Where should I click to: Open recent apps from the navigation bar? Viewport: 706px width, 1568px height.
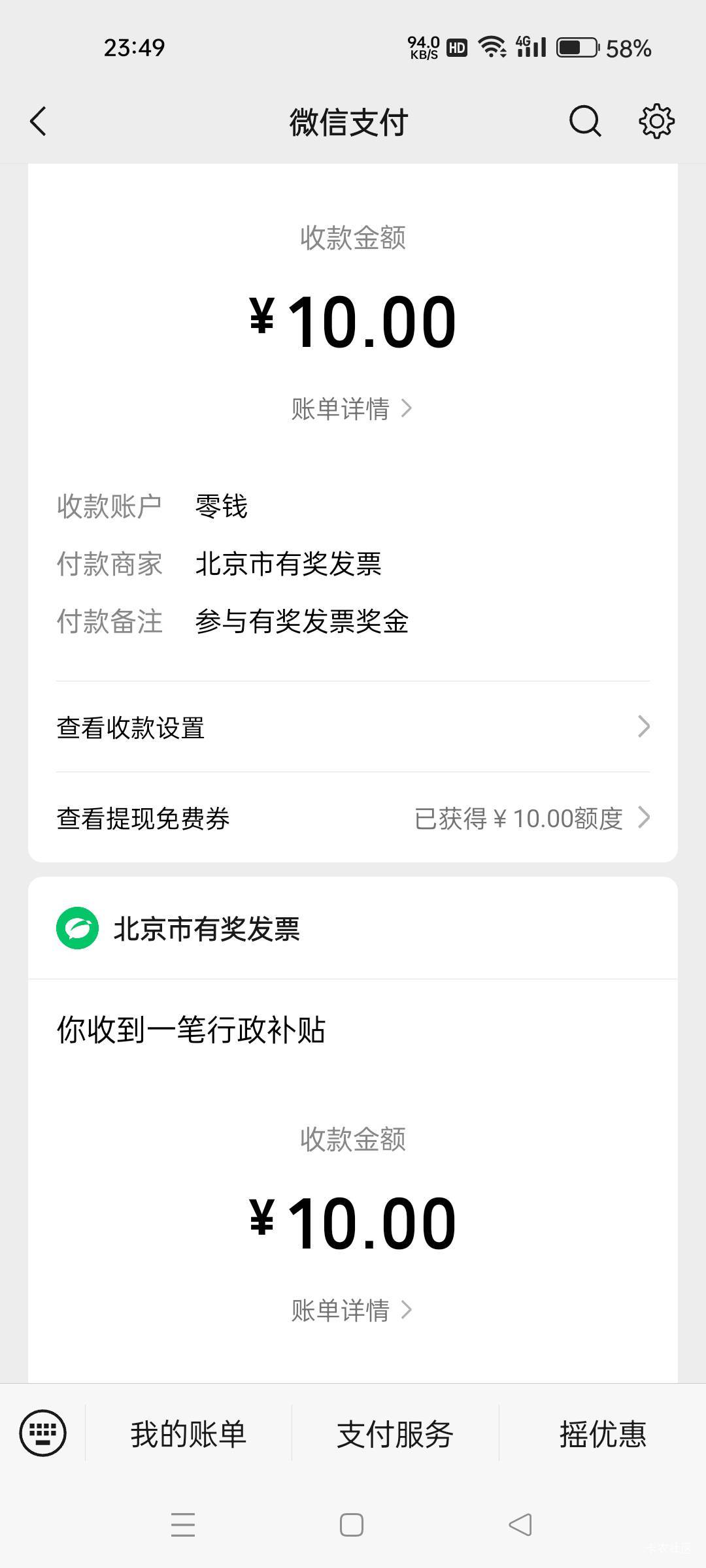coord(183,1525)
